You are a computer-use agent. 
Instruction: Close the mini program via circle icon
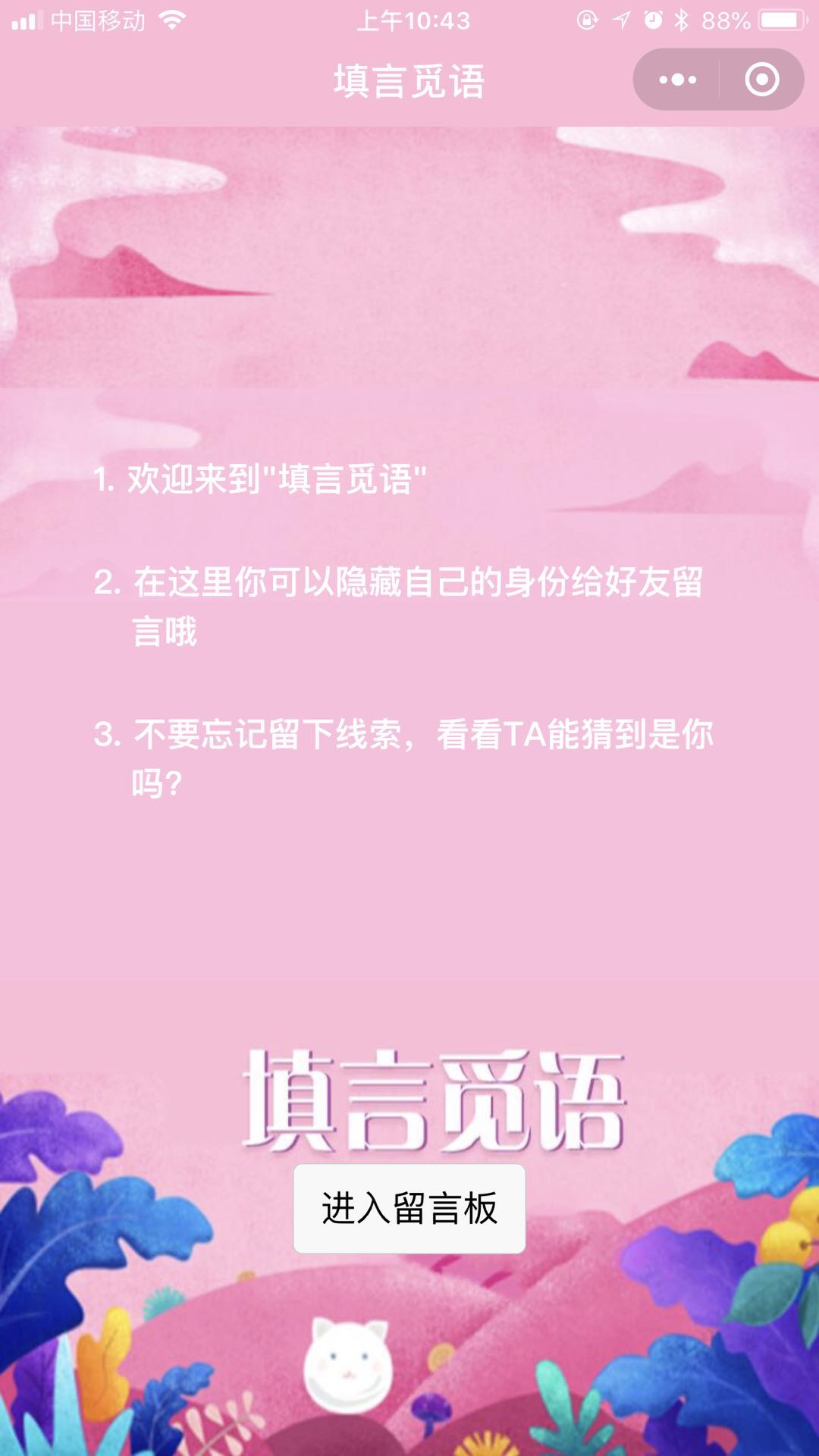pyautogui.click(x=761, y=80)
